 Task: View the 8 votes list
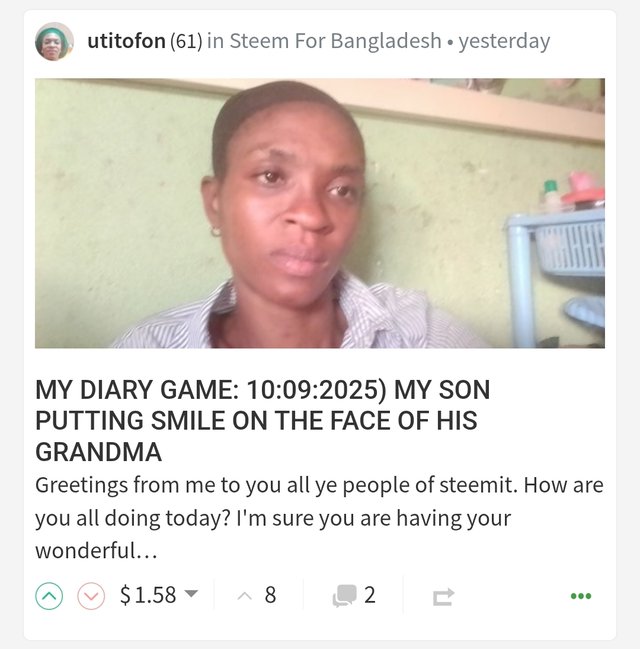pyautogui.click(x=258, y=596)
